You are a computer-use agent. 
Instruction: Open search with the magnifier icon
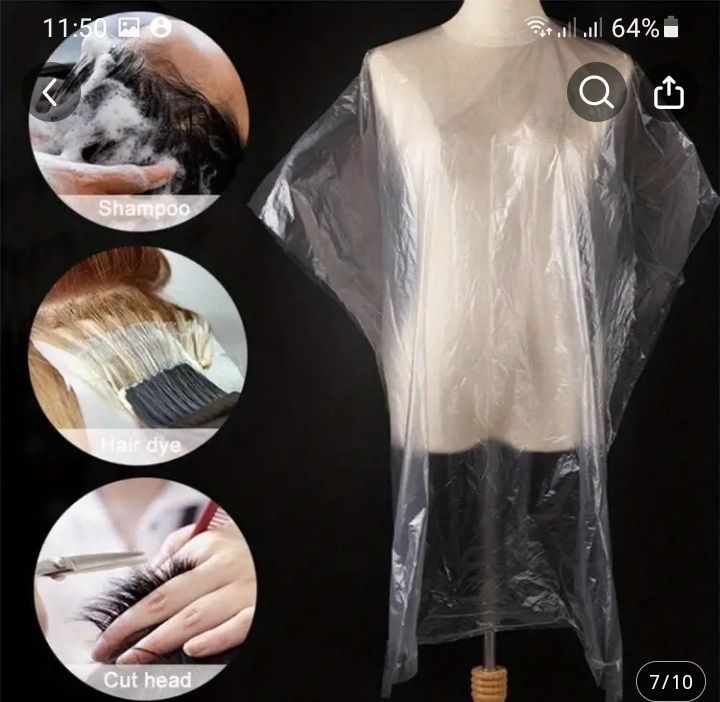(597, 93)
